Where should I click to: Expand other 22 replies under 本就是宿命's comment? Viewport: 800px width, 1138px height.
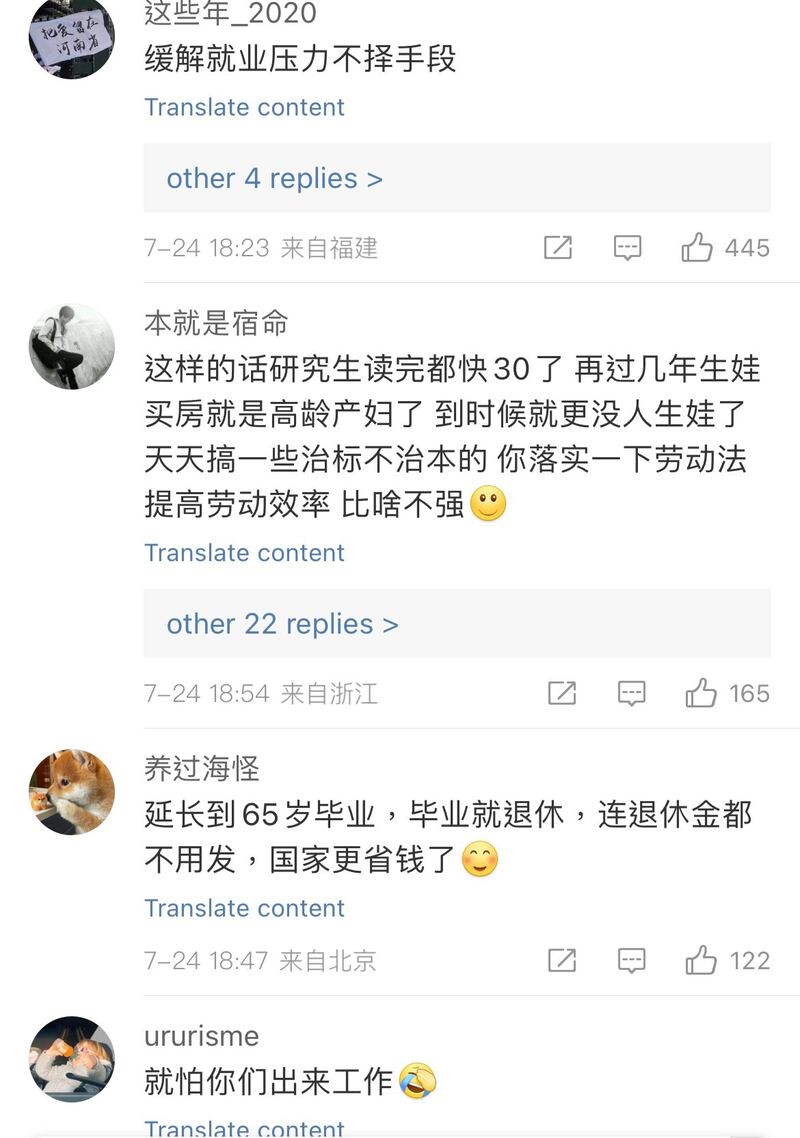pyautogui.click(x=282, y=625)
